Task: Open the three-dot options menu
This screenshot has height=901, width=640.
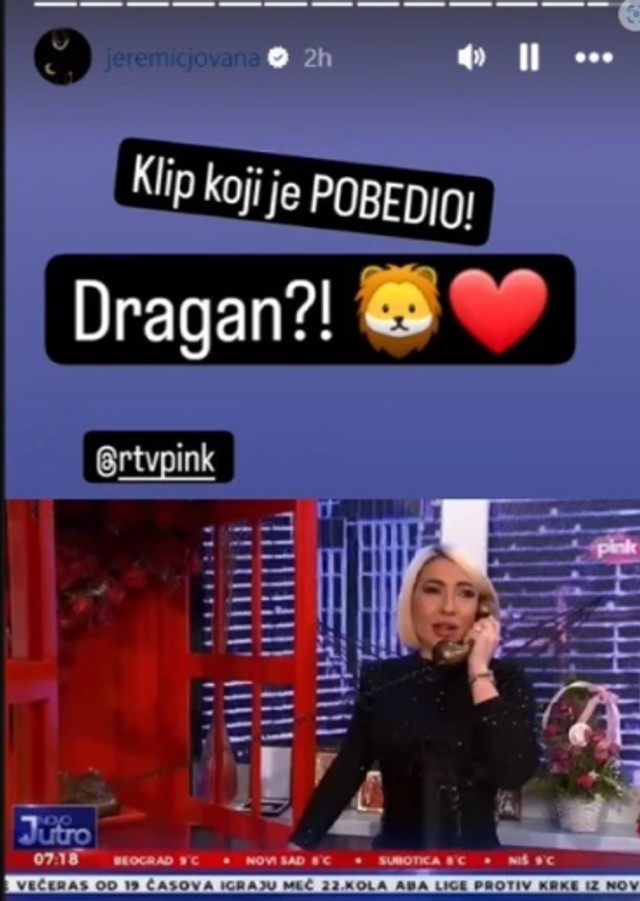Action: coord(593,58)
